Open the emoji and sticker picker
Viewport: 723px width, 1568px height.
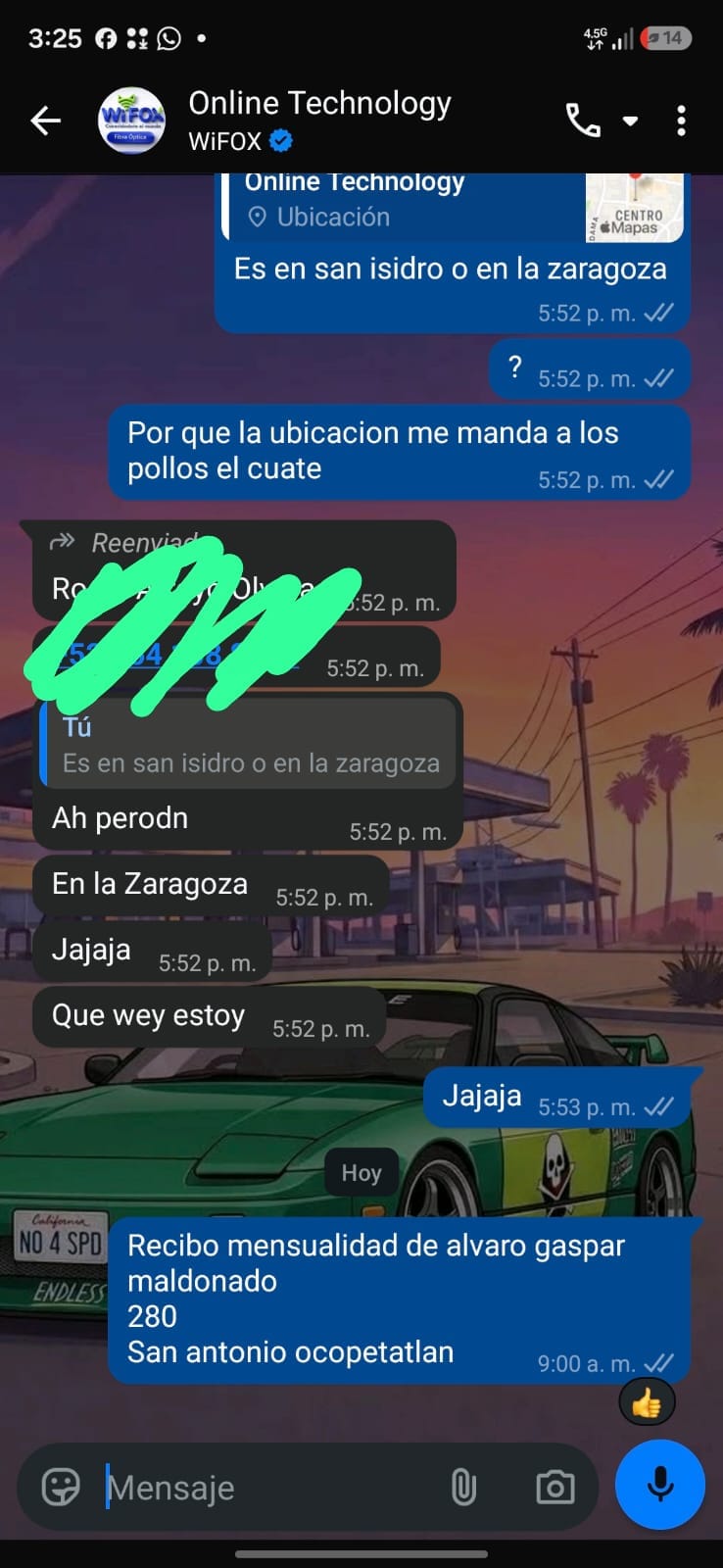[61, 1487]
